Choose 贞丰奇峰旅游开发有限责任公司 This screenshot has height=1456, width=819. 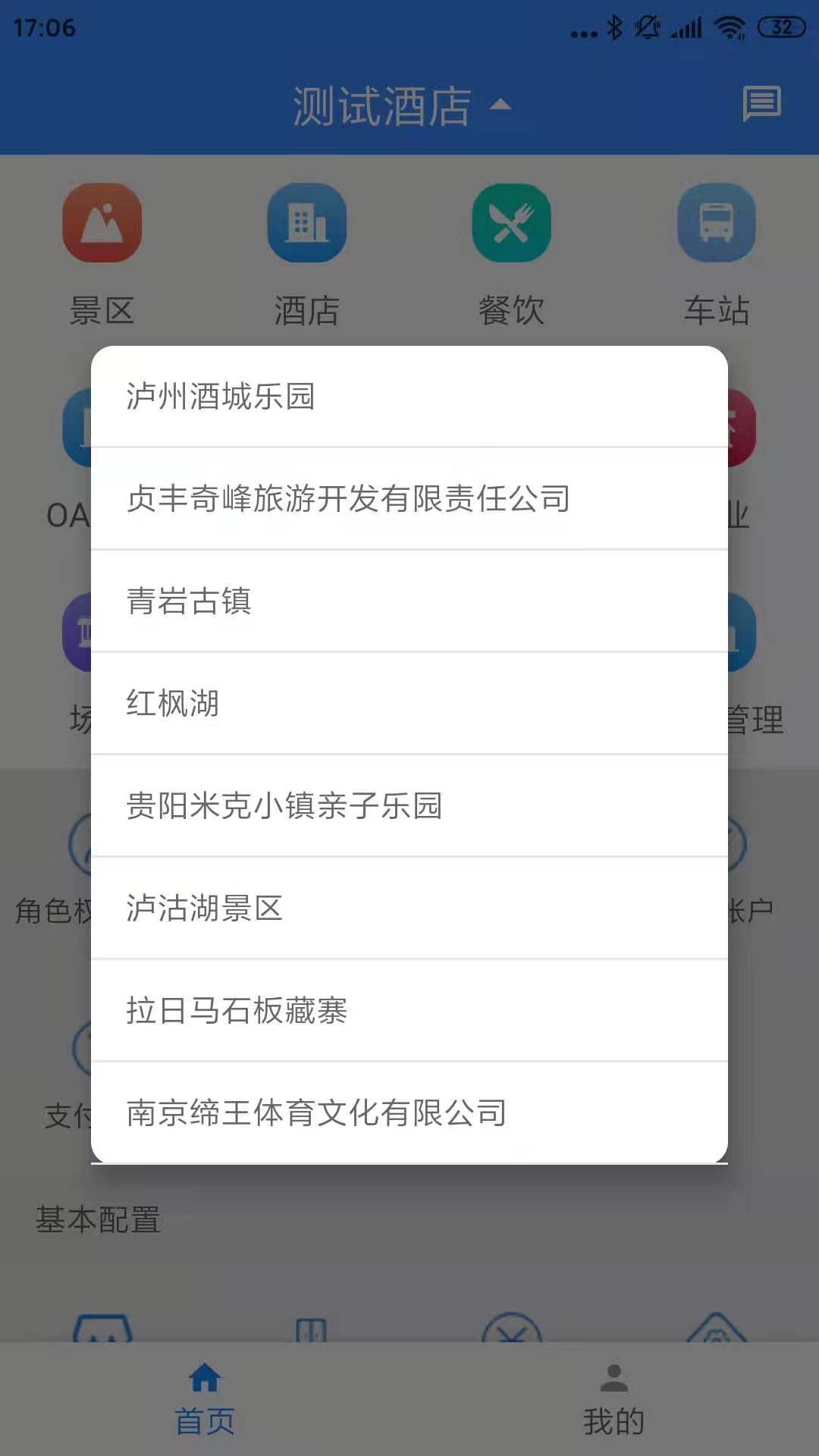coord(409,499)
